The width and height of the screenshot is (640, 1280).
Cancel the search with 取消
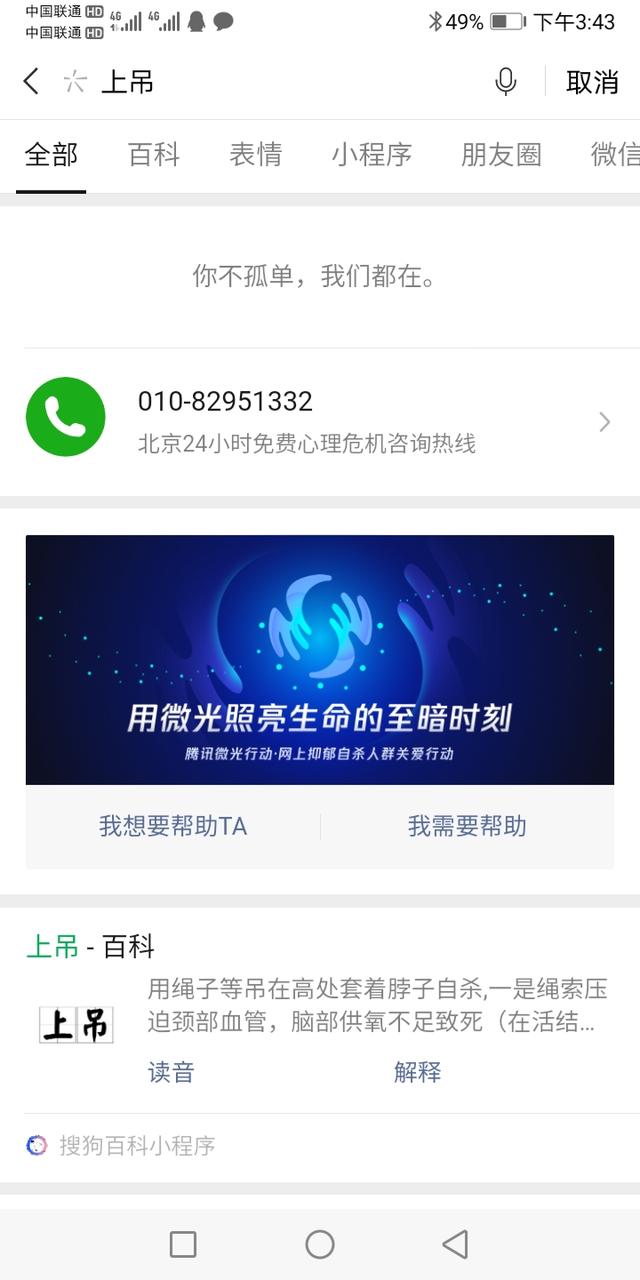592,82
